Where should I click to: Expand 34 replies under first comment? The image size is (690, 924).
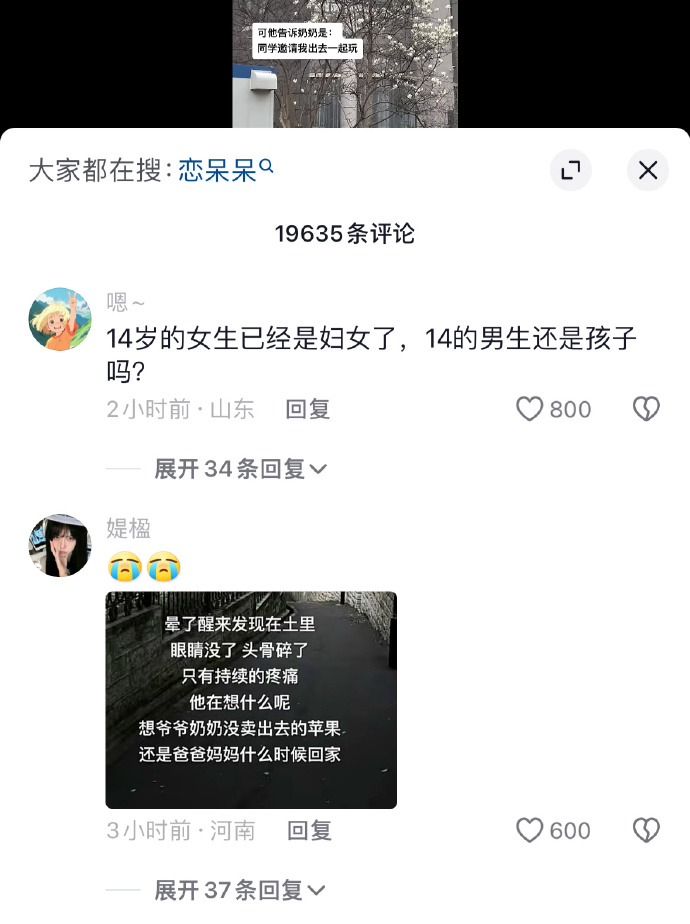point(240,469)
